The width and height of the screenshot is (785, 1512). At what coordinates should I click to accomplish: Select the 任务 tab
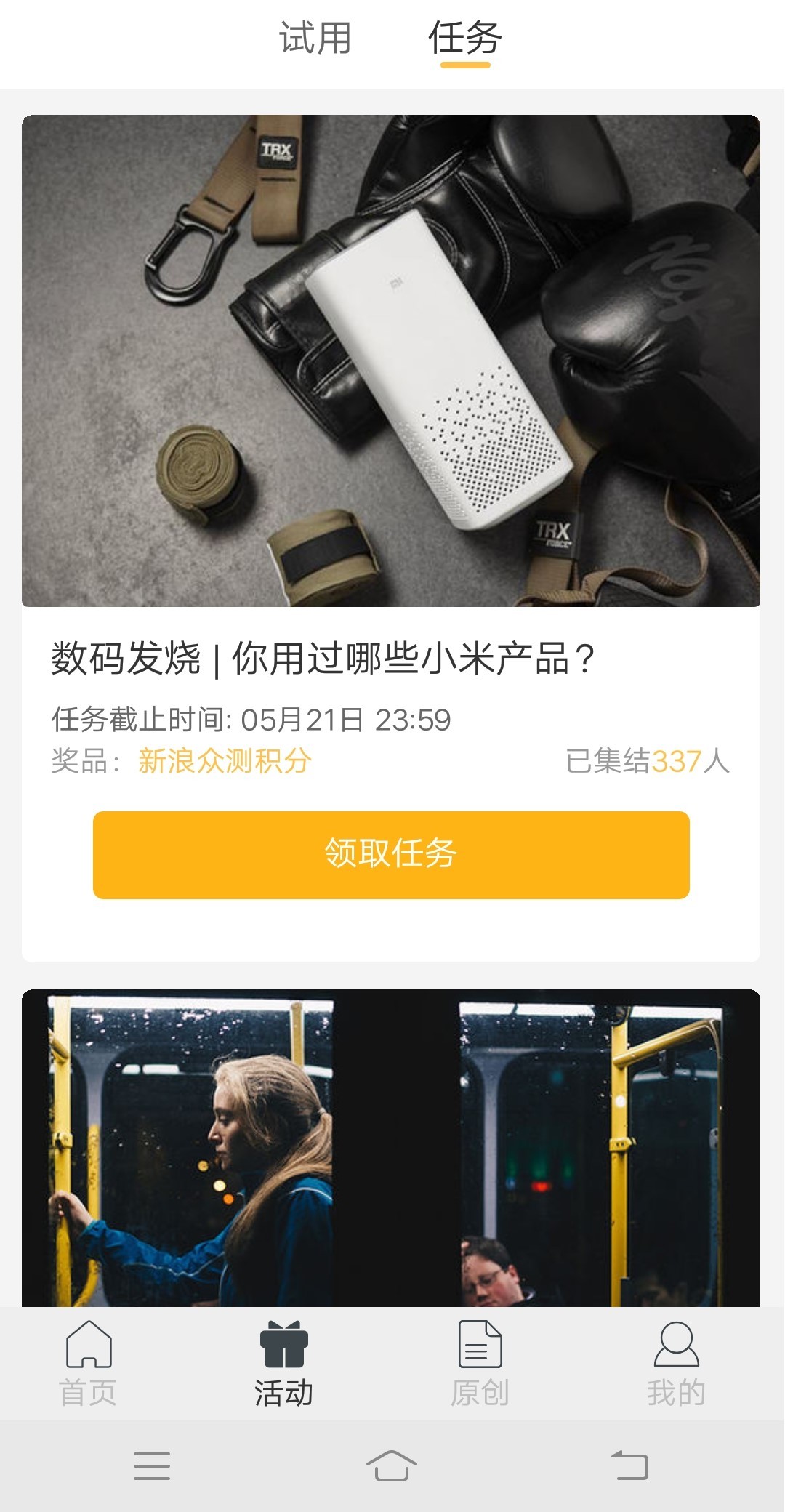pyautogui.click(x=465, y=38)
